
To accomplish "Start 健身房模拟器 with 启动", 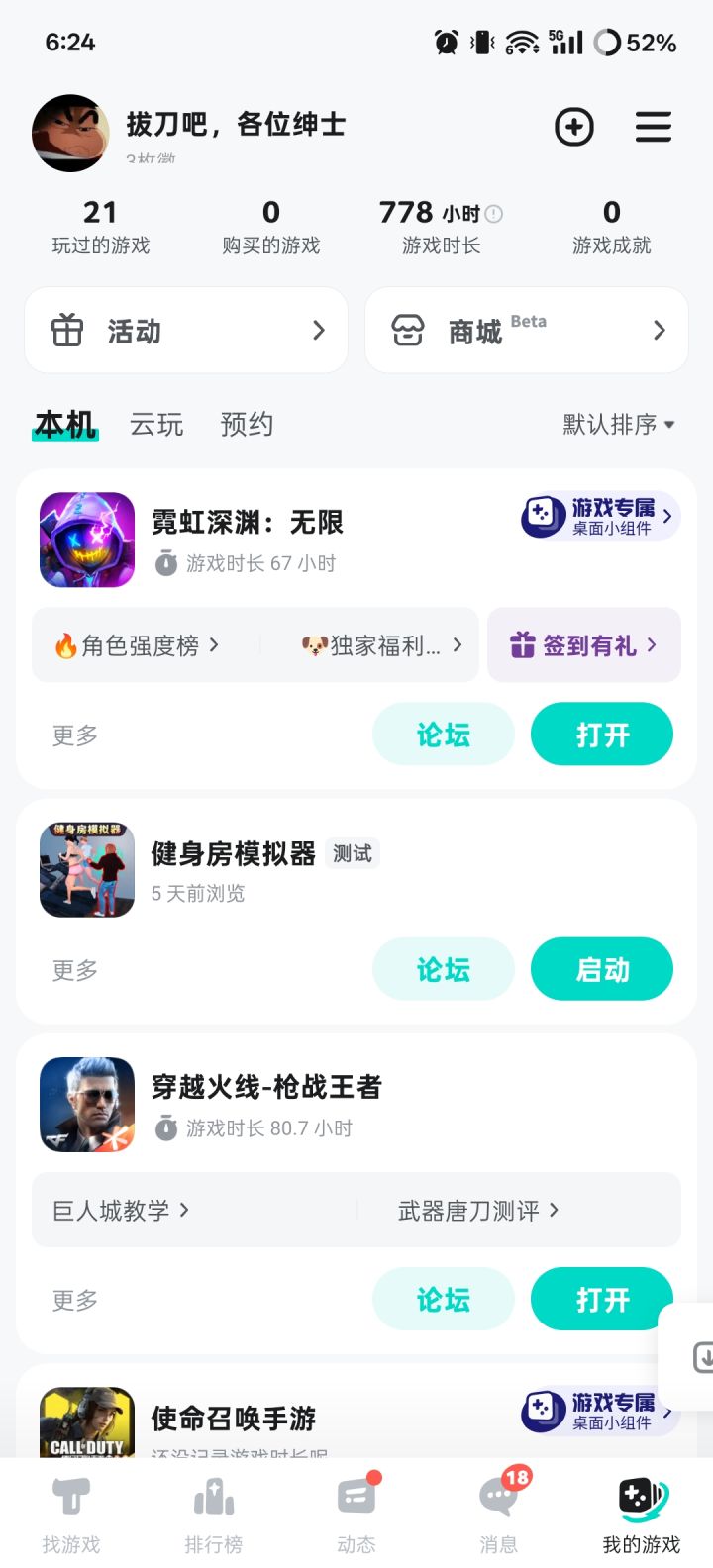I will tap(602, 969).
